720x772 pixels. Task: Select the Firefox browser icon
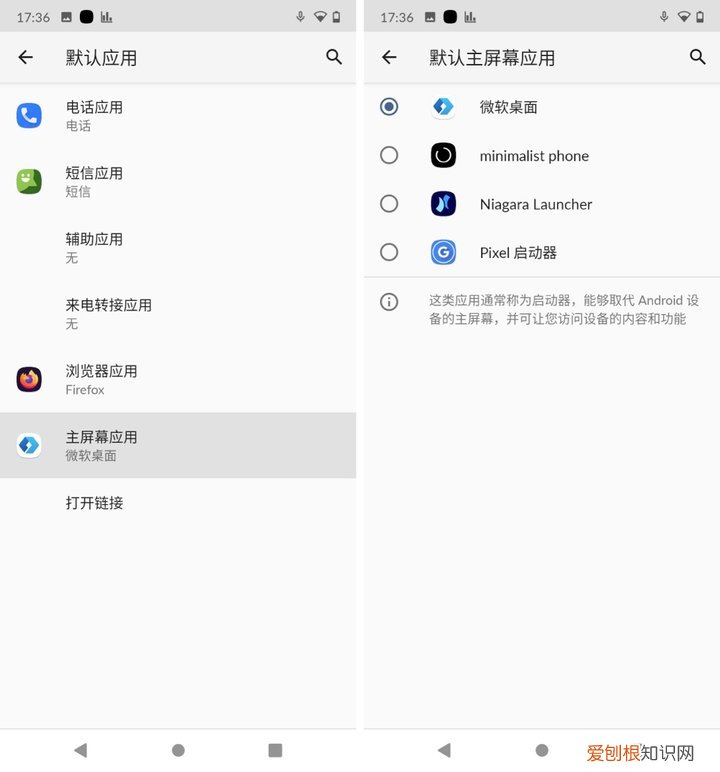[29, 379]
